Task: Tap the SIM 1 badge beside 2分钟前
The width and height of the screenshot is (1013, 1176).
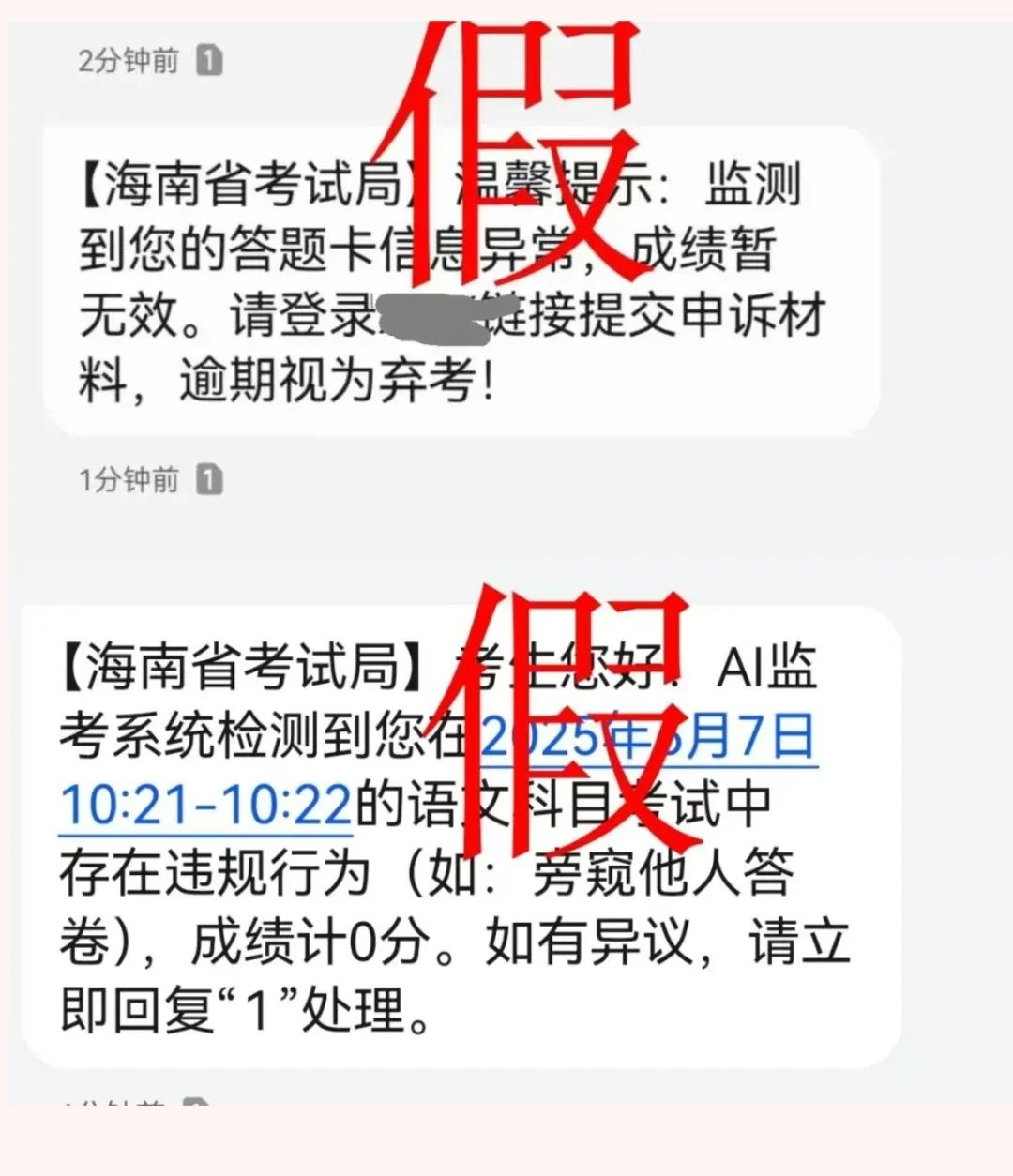Action: pyautogui.click(x=212, y=58)
